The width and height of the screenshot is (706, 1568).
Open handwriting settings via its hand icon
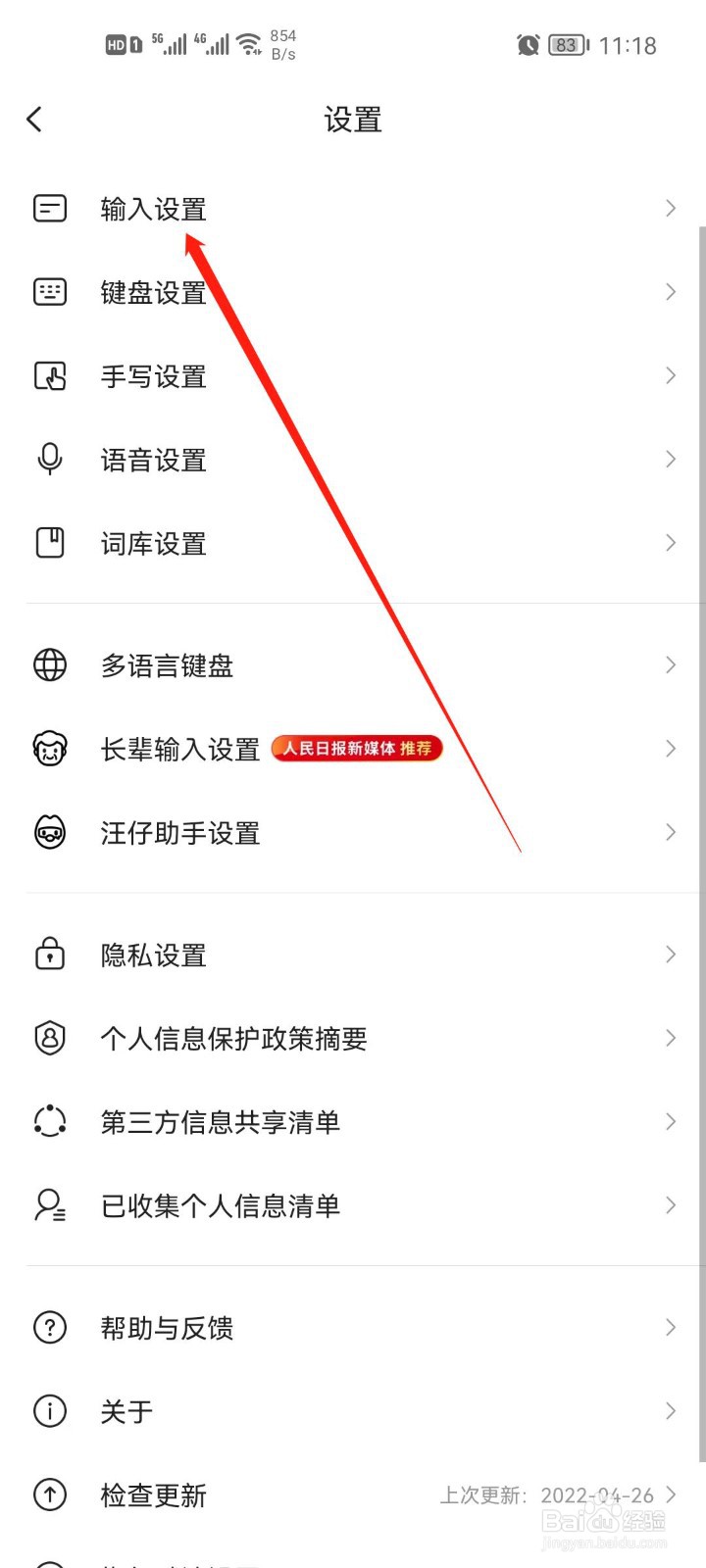[49, 375]
